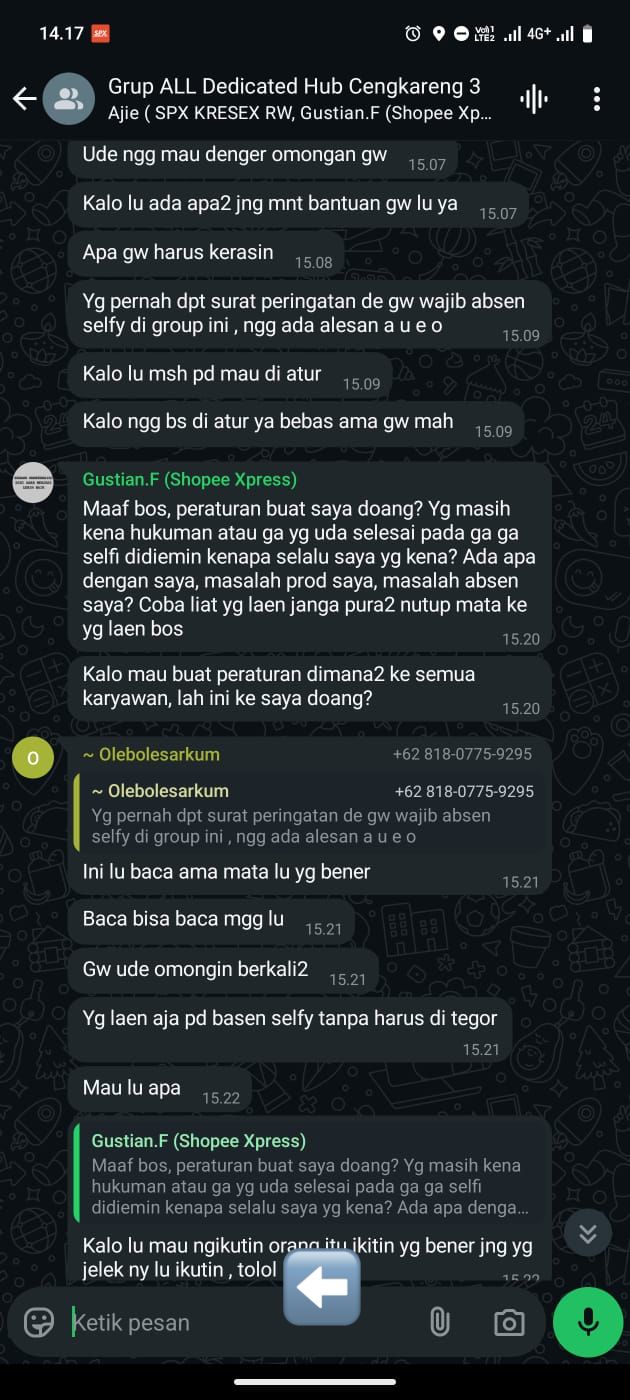This screenshot has height=1400, width=630.
Task: Tap sender name Gustian.F (Shopee Xpress)
Action: (189, 479)
